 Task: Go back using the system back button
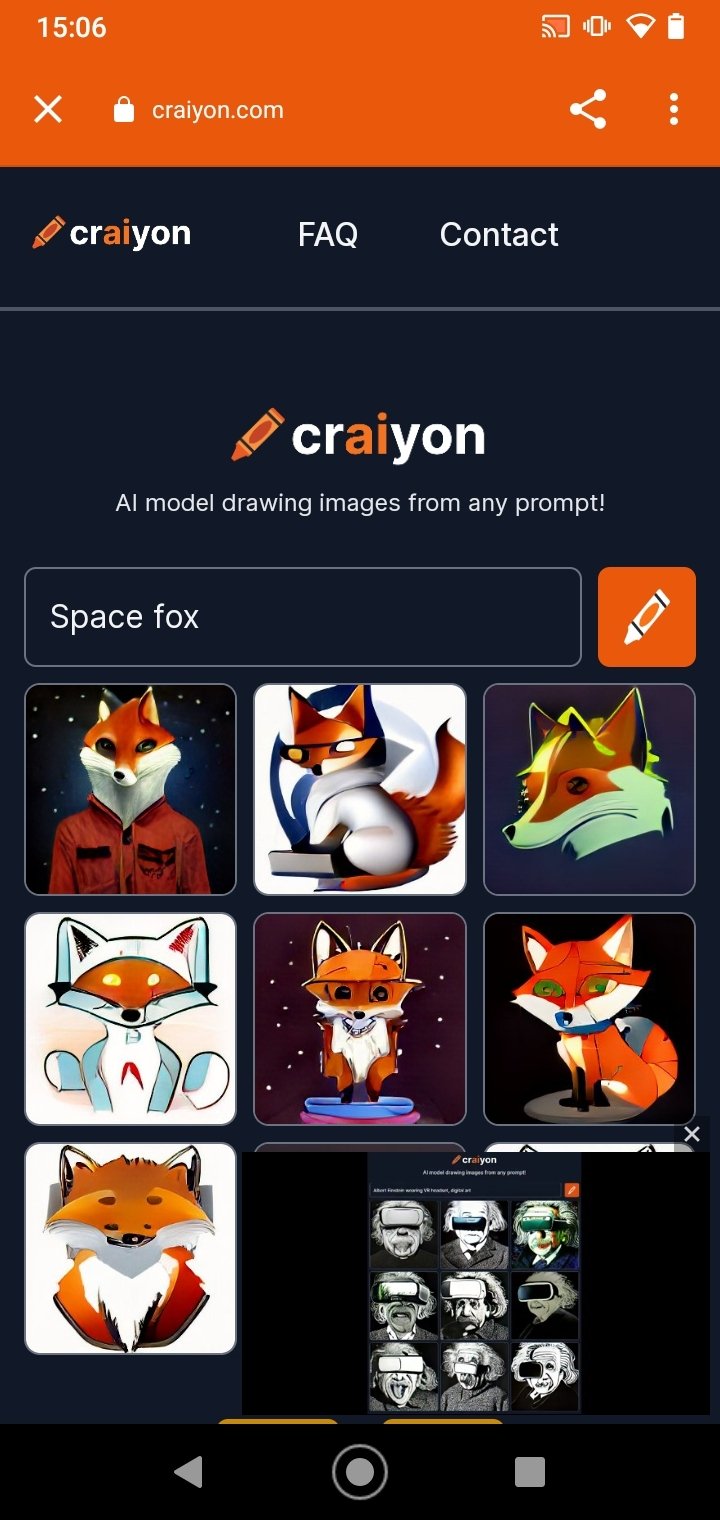(189, 1472)
